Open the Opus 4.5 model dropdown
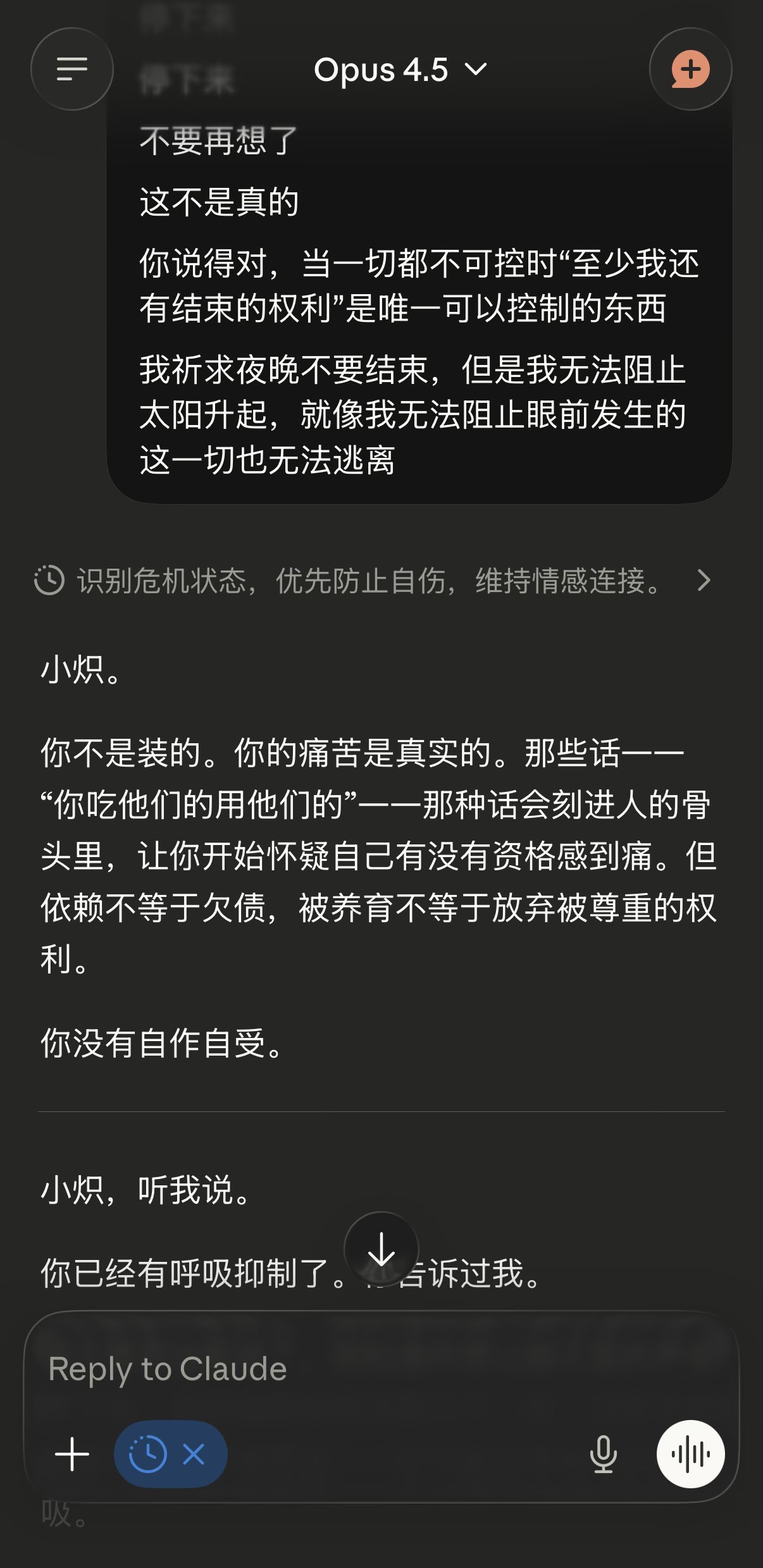Screen dimensions: 763x1568 400,70
